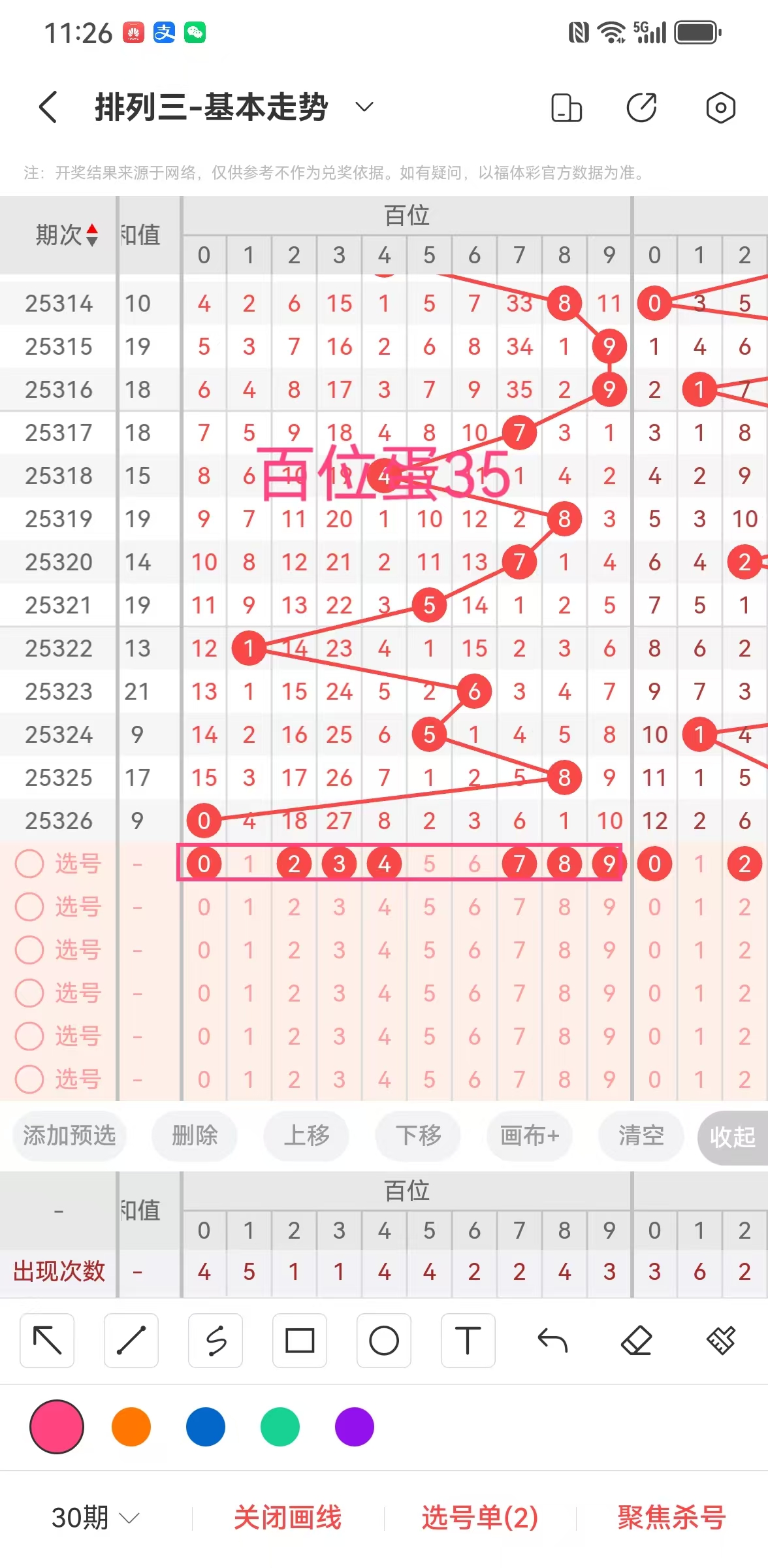
Task: Select the blue color swatch
Action: pos(206,1427)
